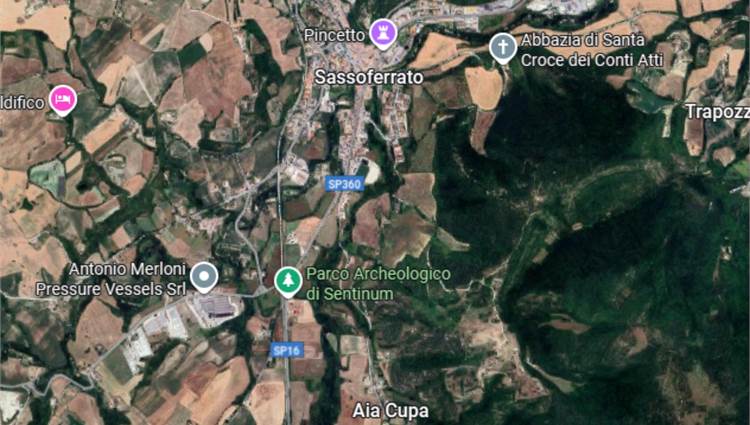Open Abbazia di Santa Croce church marker
The width and height of the screenshot is (750, 425).
[503, 47]
